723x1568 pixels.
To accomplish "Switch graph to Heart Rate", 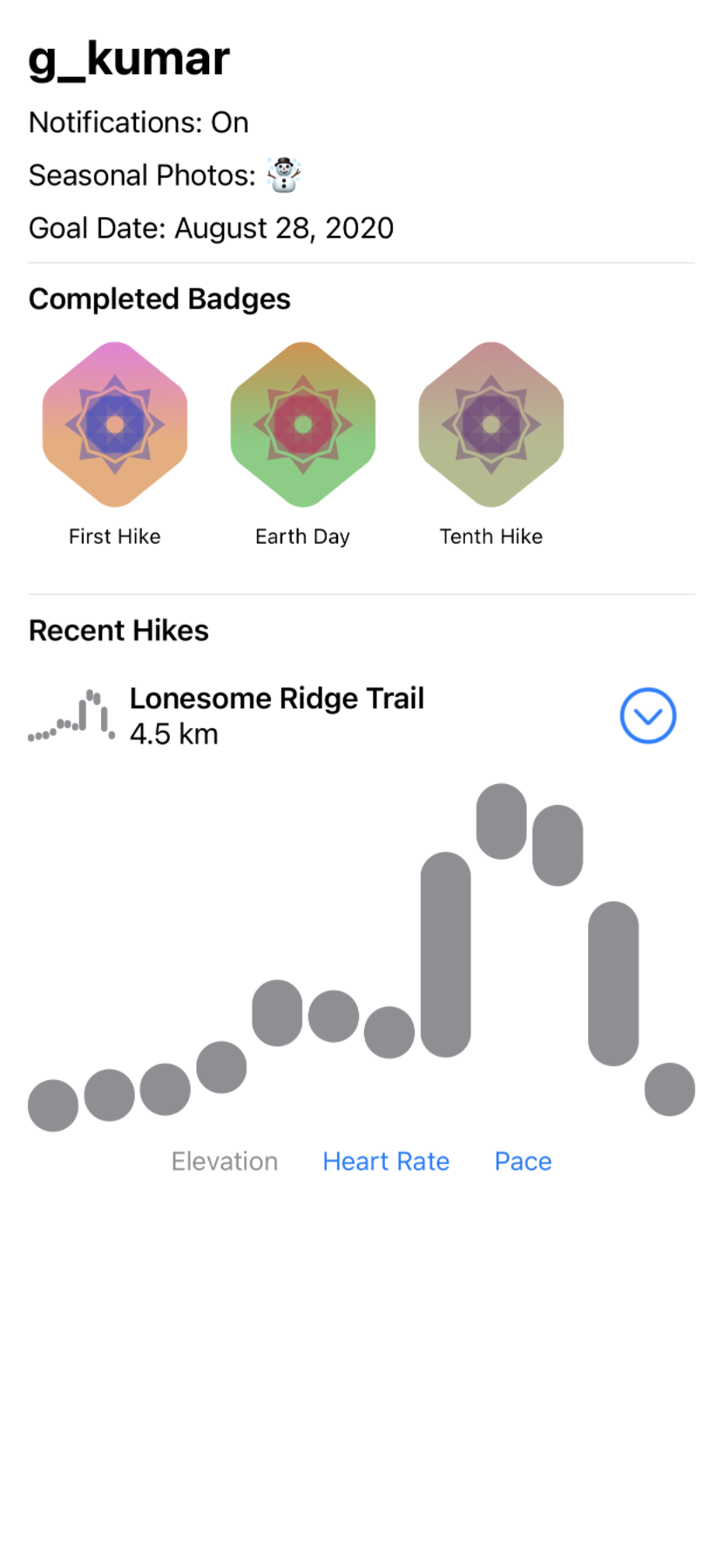I will [386, 1161].
